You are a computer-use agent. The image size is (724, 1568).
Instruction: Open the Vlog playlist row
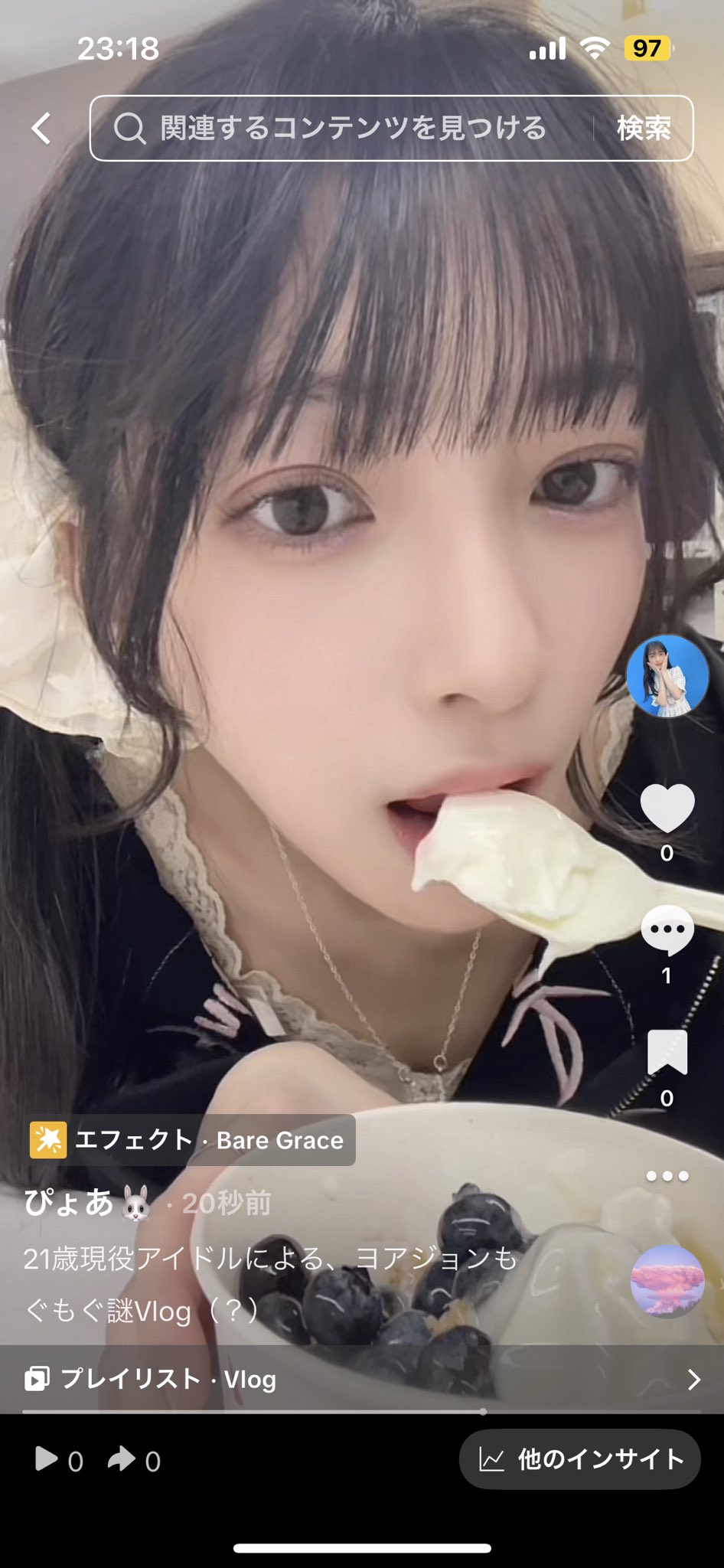point(362,1379)
